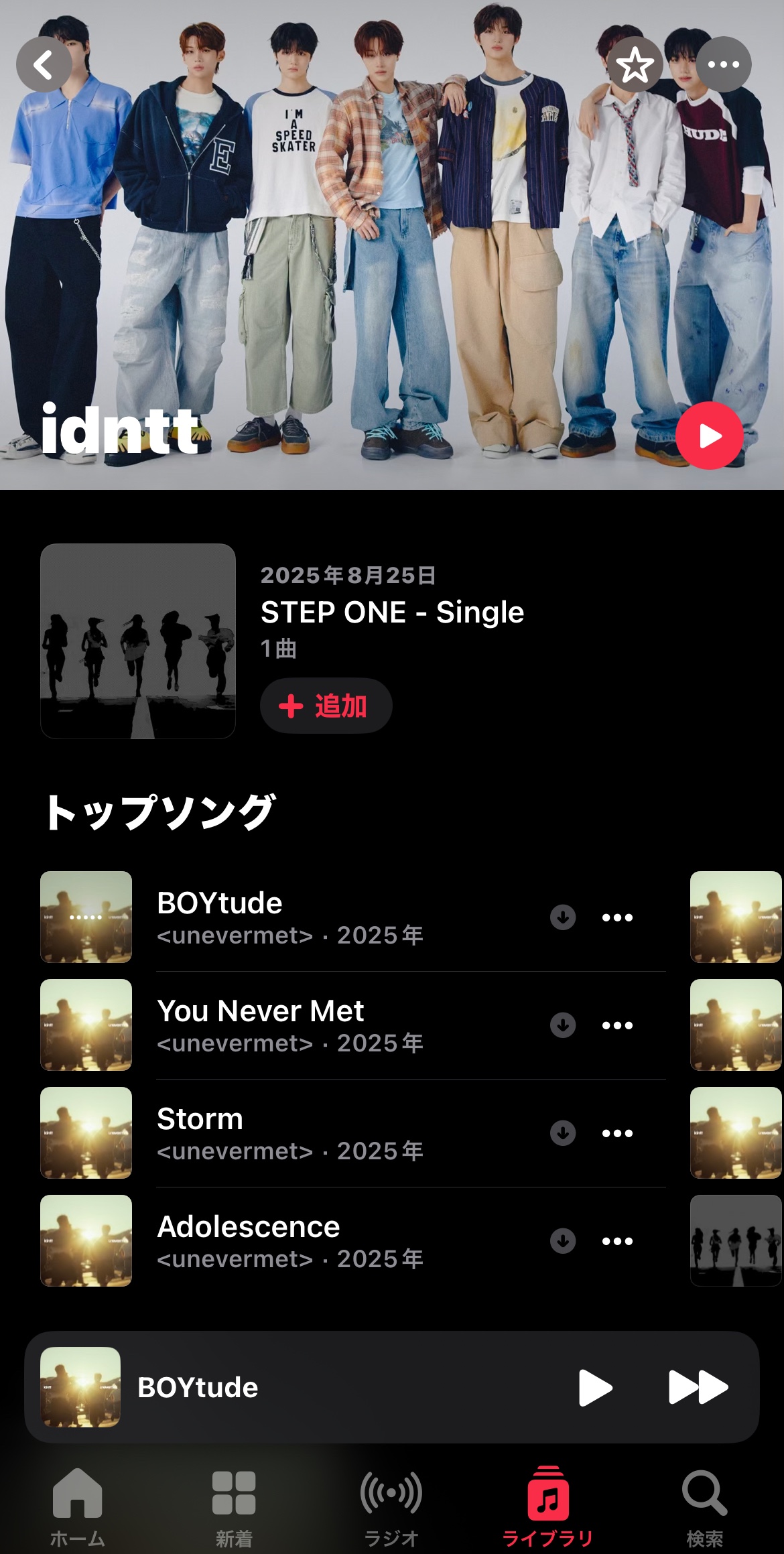The image size is (784, 1554).
Task: Play idntt's music with the red button
Action: point(710,436)
